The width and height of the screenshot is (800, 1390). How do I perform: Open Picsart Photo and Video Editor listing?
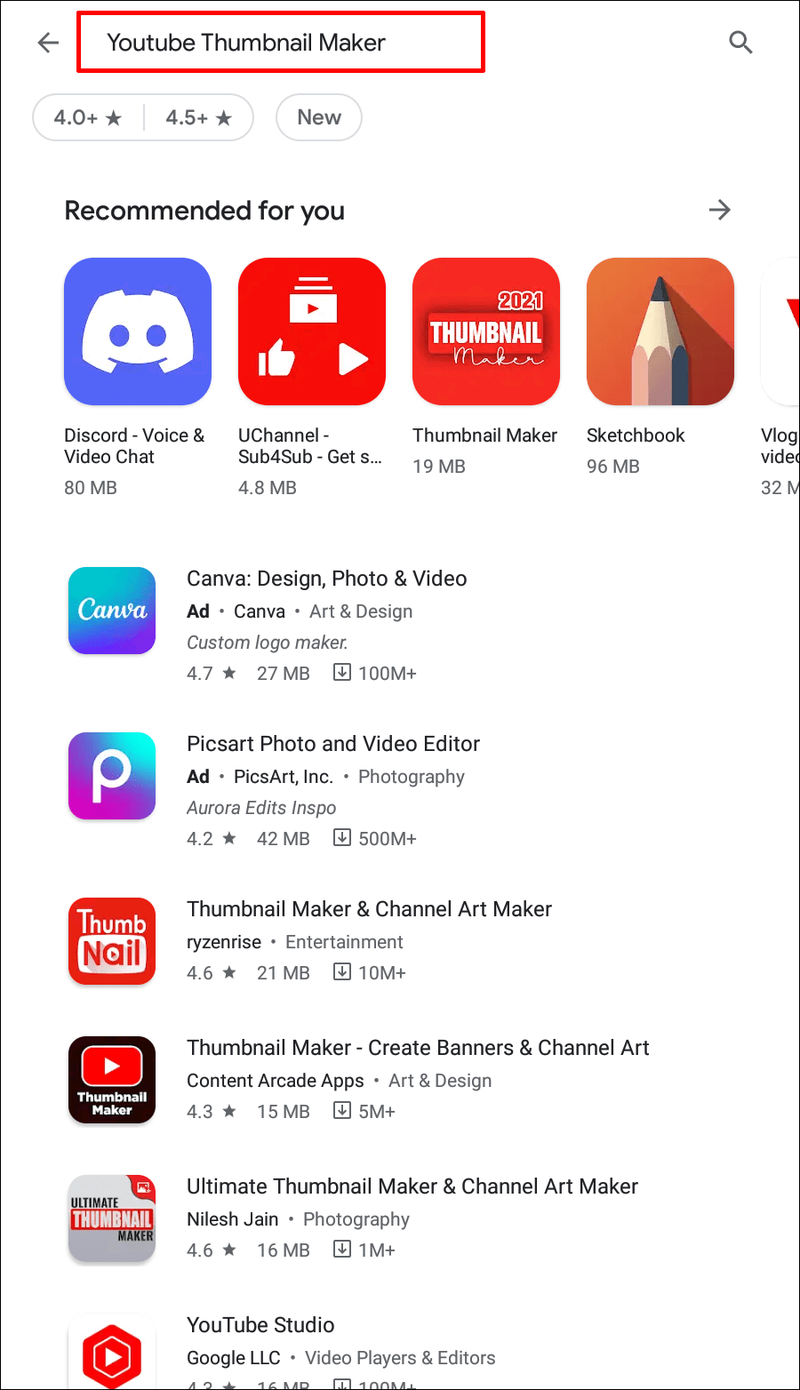click(400, 791)
